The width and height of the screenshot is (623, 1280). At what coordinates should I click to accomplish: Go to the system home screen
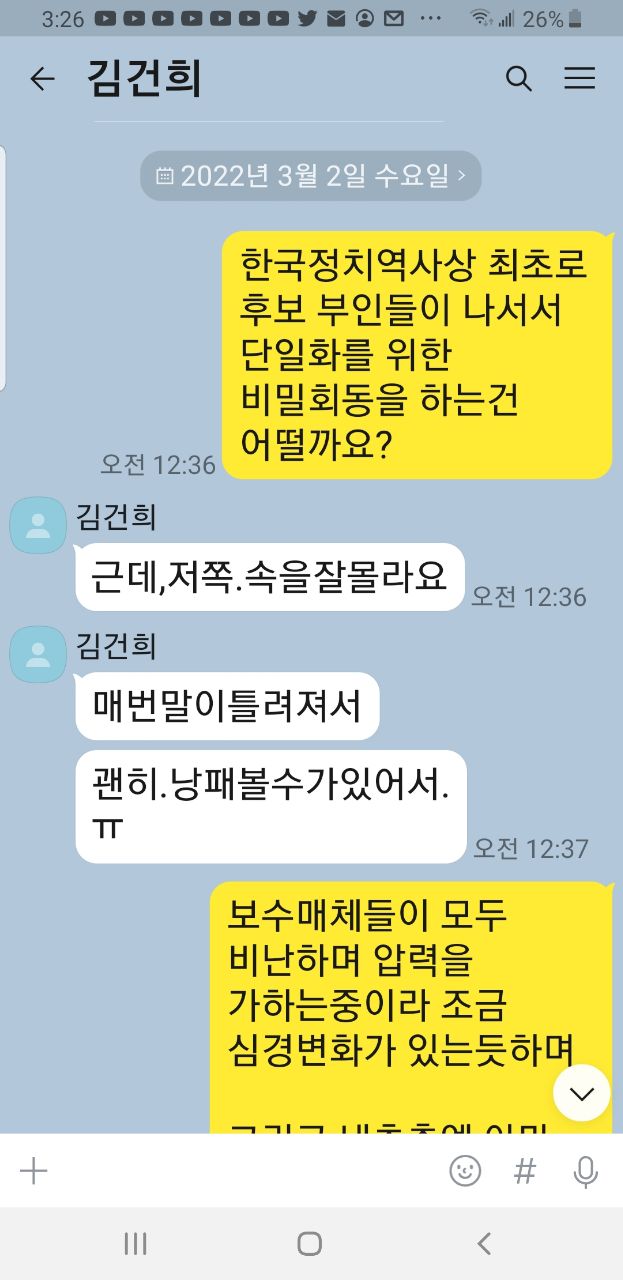pos(310,1243)
